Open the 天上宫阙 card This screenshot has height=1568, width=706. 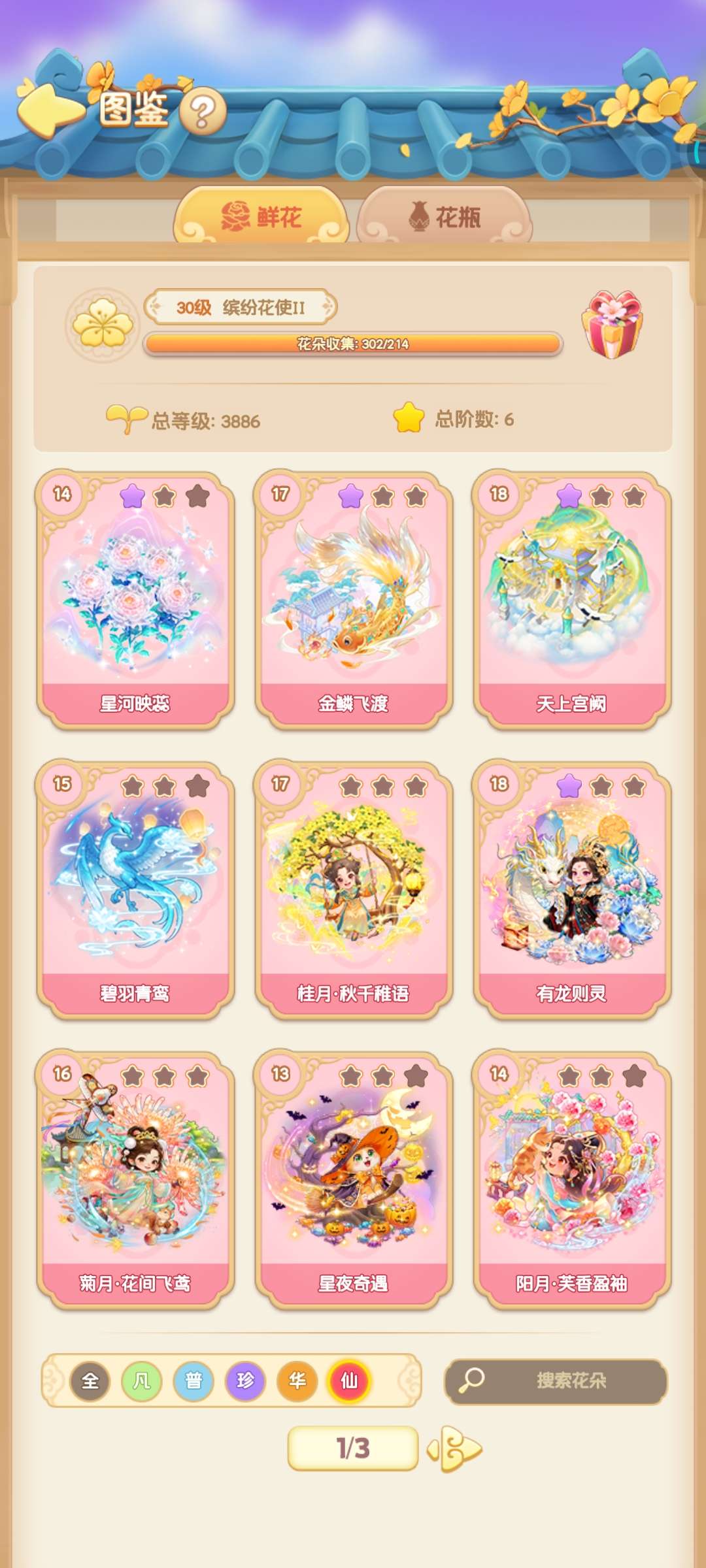point(571,598)
